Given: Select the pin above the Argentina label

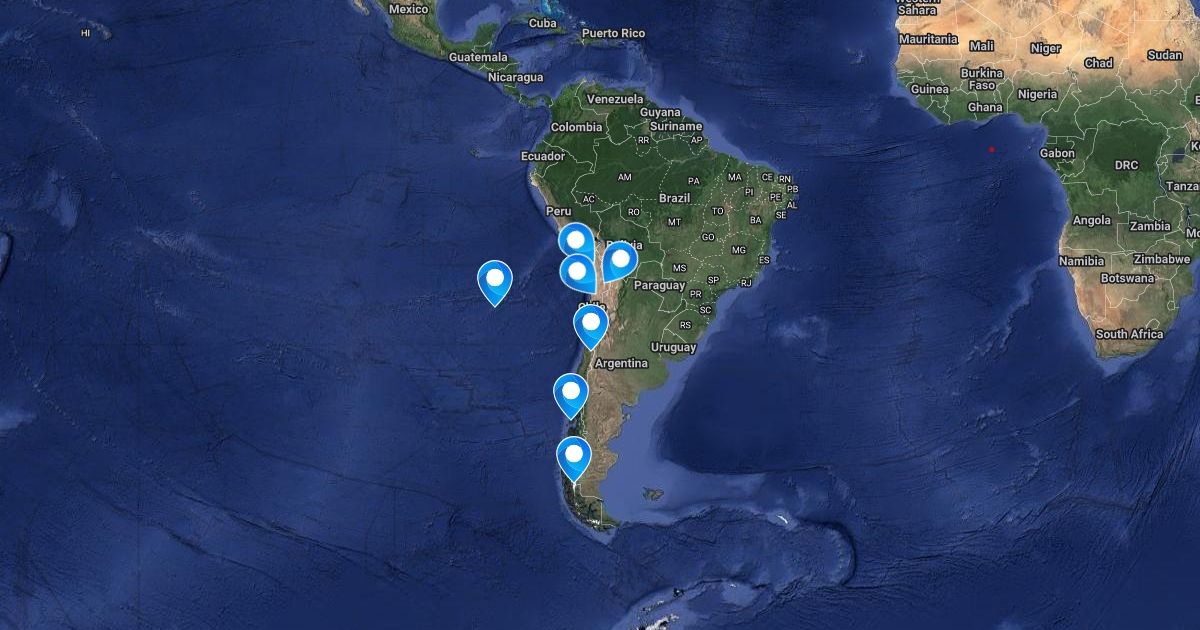Looking at the screenshot, I should tap(591, 324).
